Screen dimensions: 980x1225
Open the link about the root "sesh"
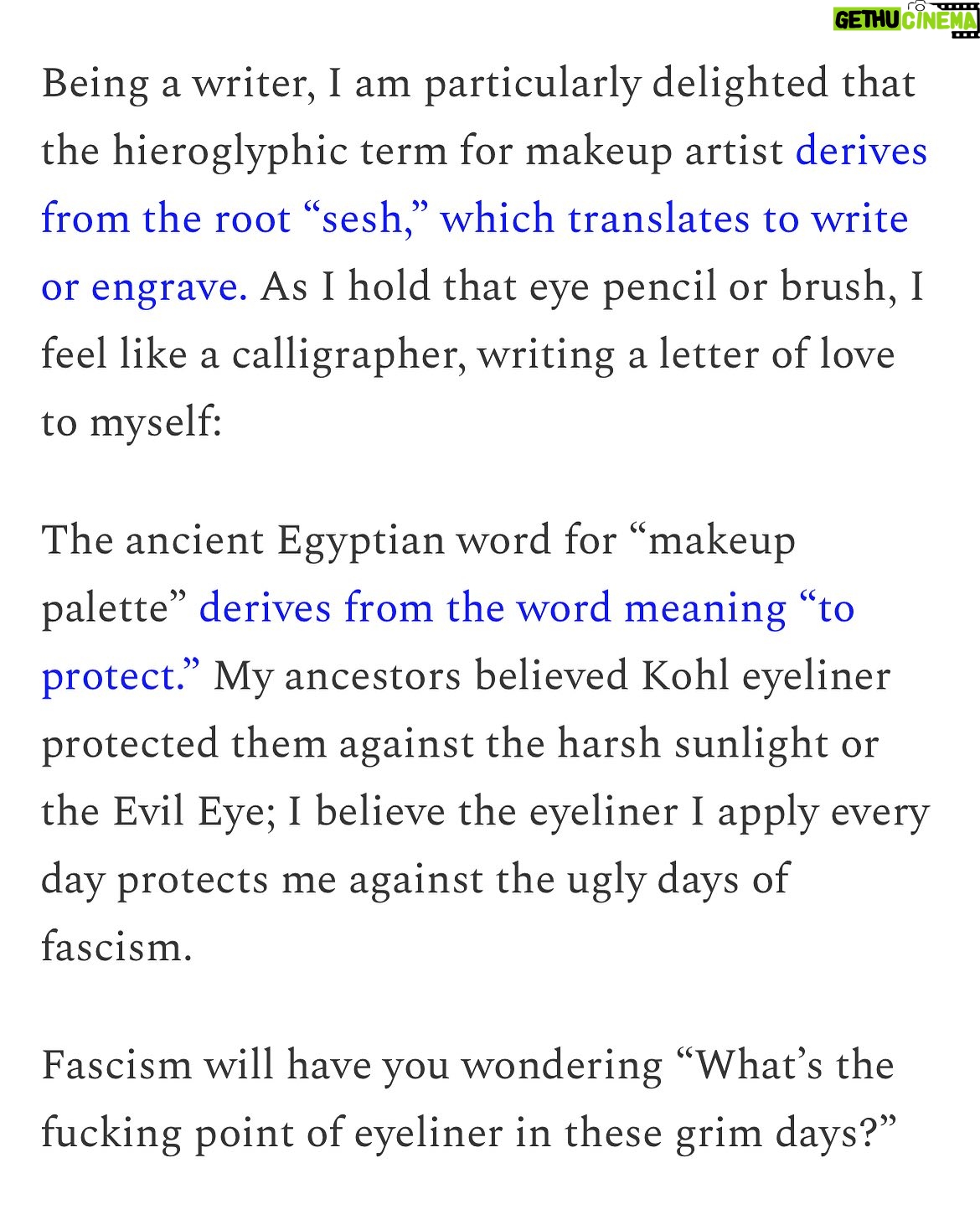(x=474, y=220)
